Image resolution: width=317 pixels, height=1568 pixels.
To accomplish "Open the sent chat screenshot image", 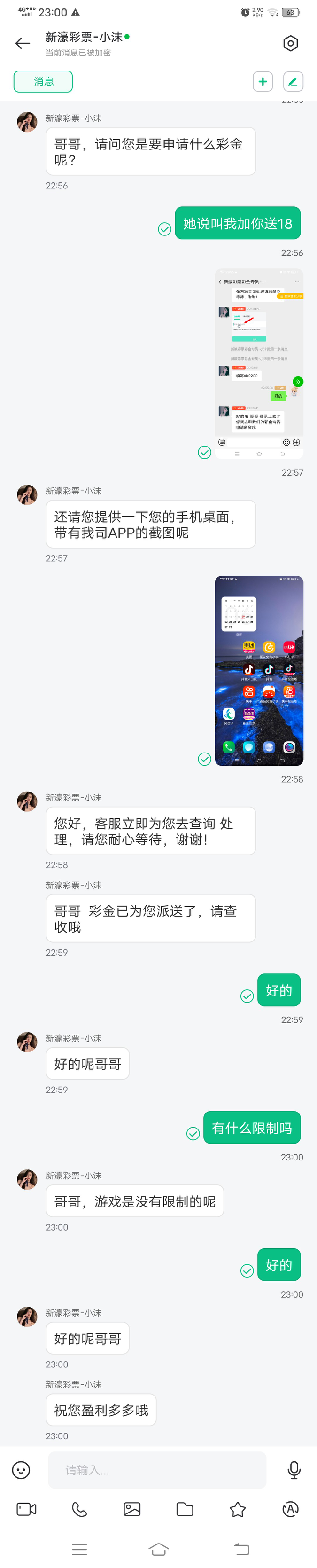I will (259, 363).
